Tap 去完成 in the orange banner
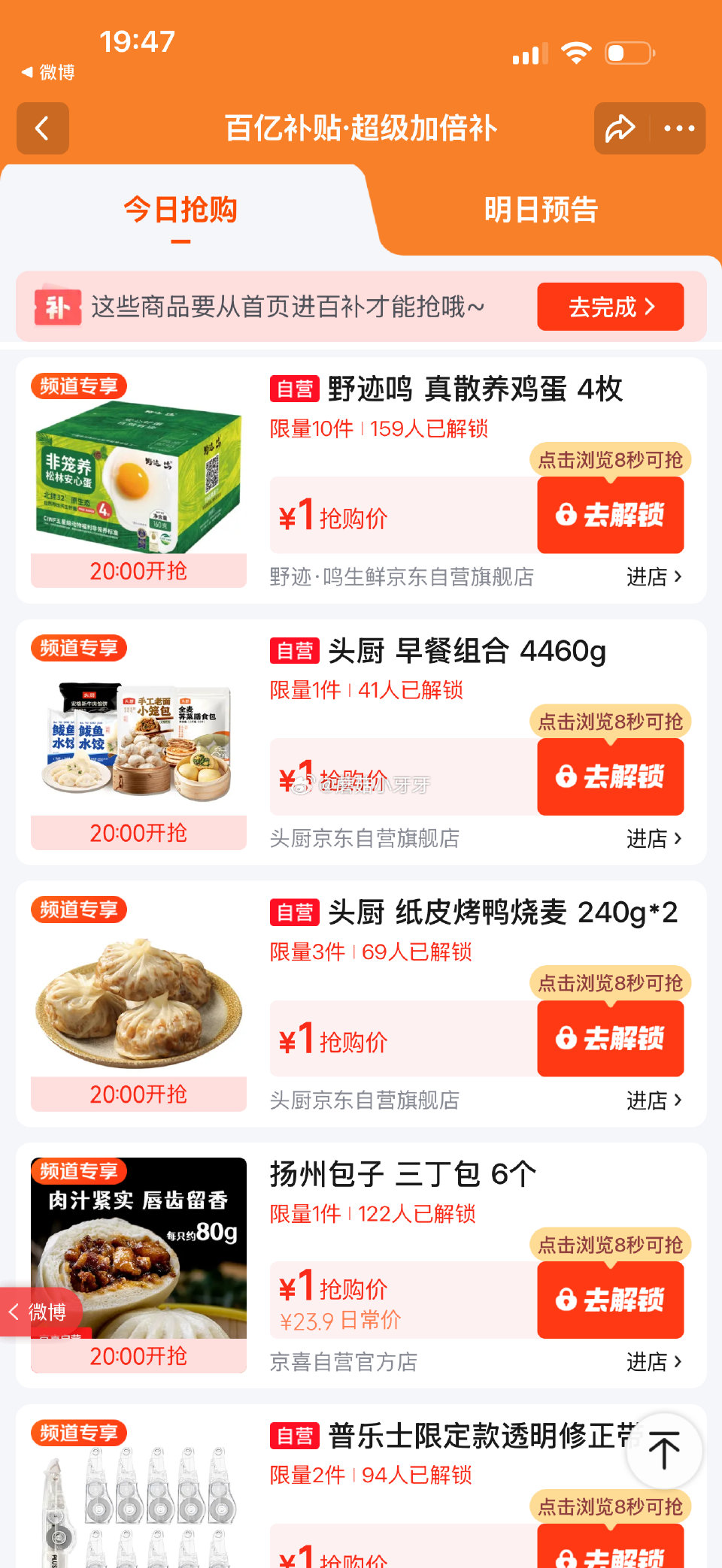Viewport: 722px width, 1568px height. [609, 307]
